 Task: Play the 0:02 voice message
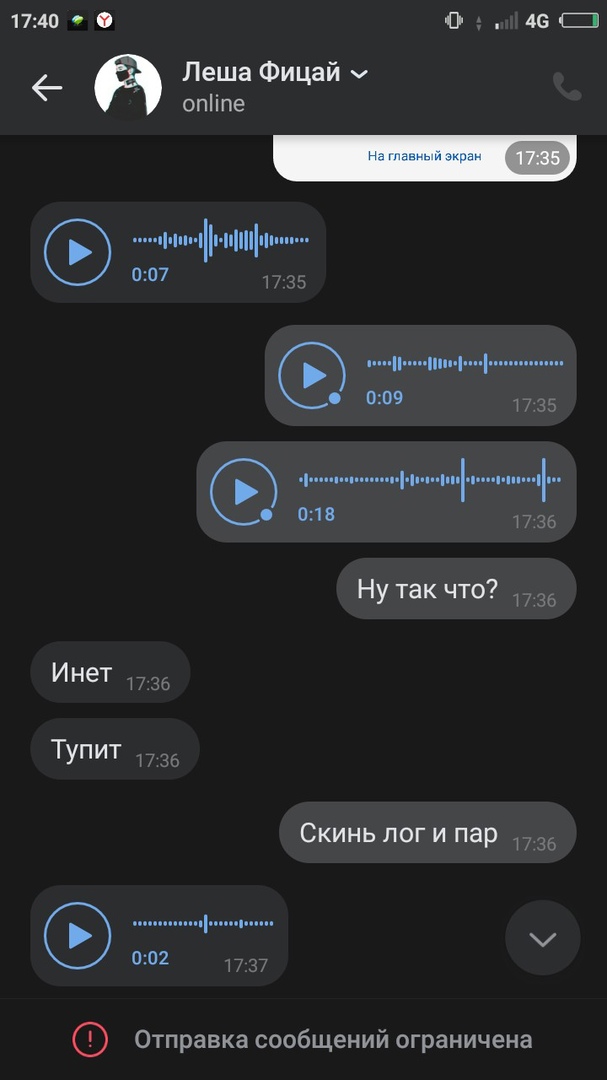77,936
